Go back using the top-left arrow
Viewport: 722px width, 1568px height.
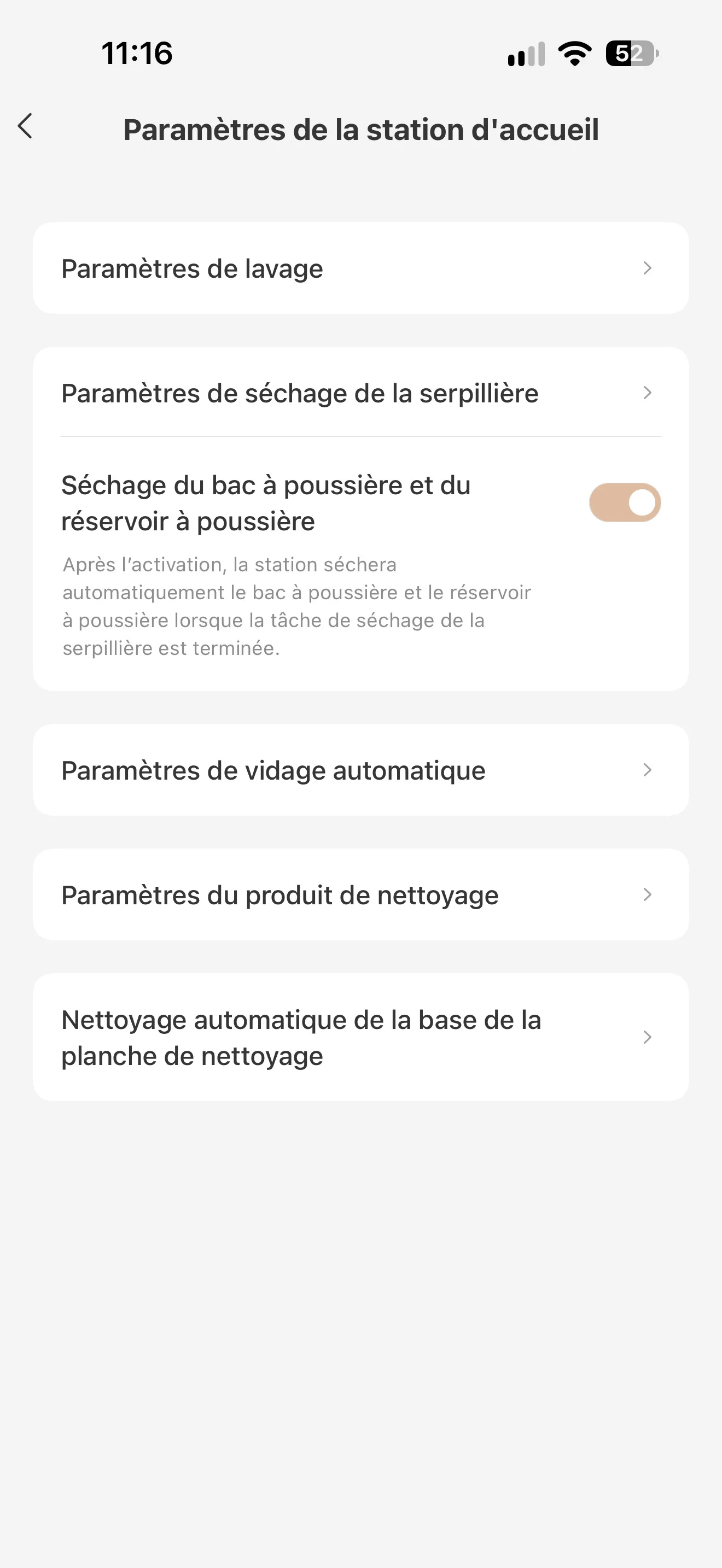coord(26,127)
